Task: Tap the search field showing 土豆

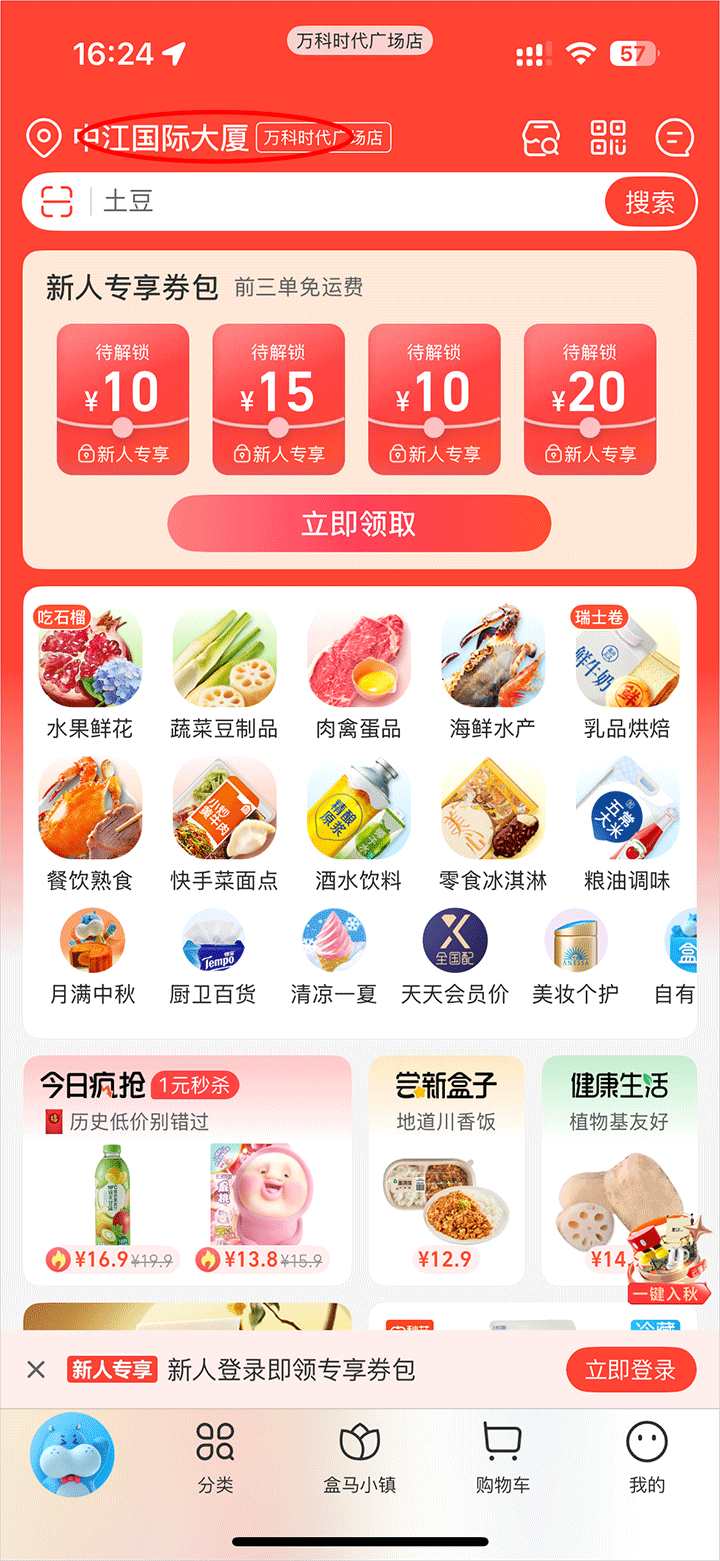Action: 340,202
